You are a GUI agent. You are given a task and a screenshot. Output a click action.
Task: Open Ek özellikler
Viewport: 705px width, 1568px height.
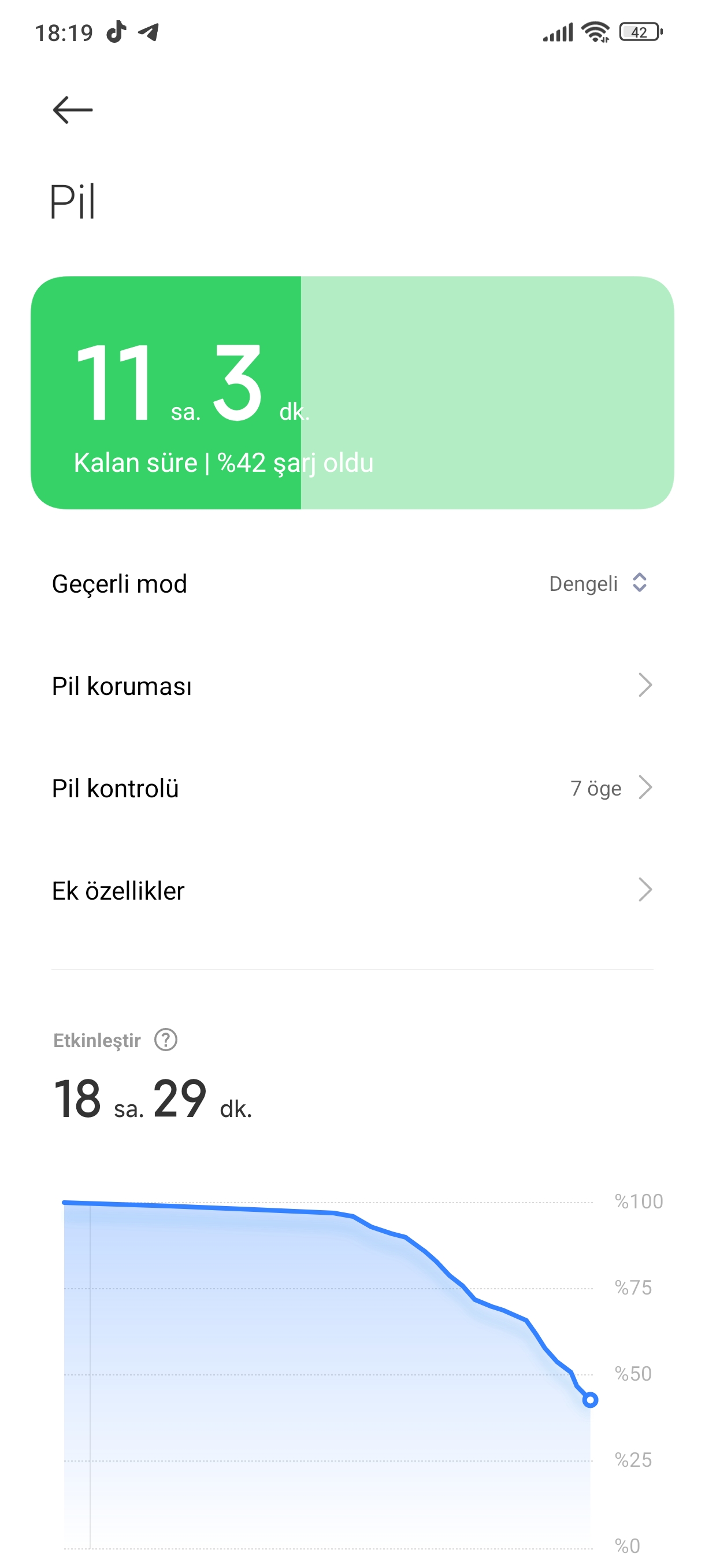pyautogui.click(x=352, y=890)
